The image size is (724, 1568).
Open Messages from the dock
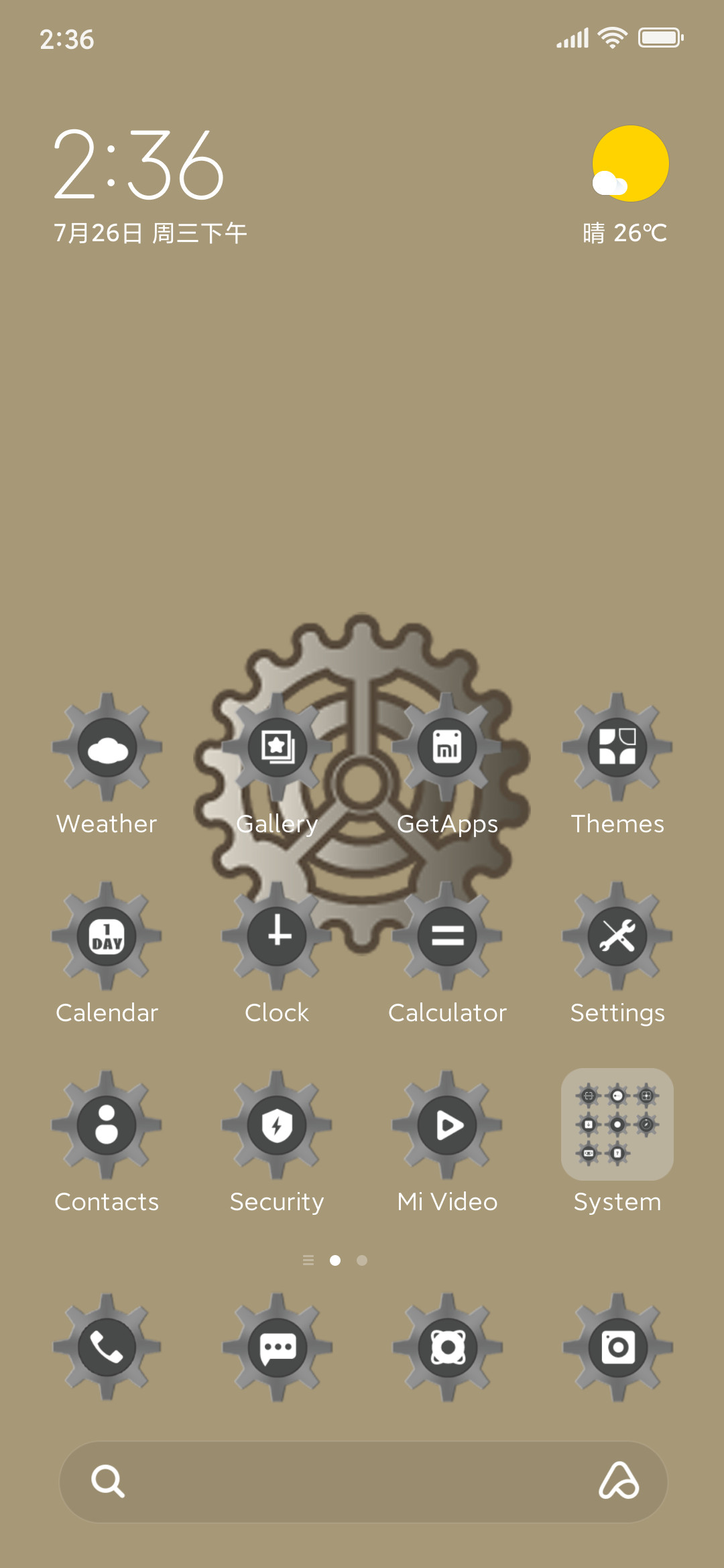click(278, 1348)
